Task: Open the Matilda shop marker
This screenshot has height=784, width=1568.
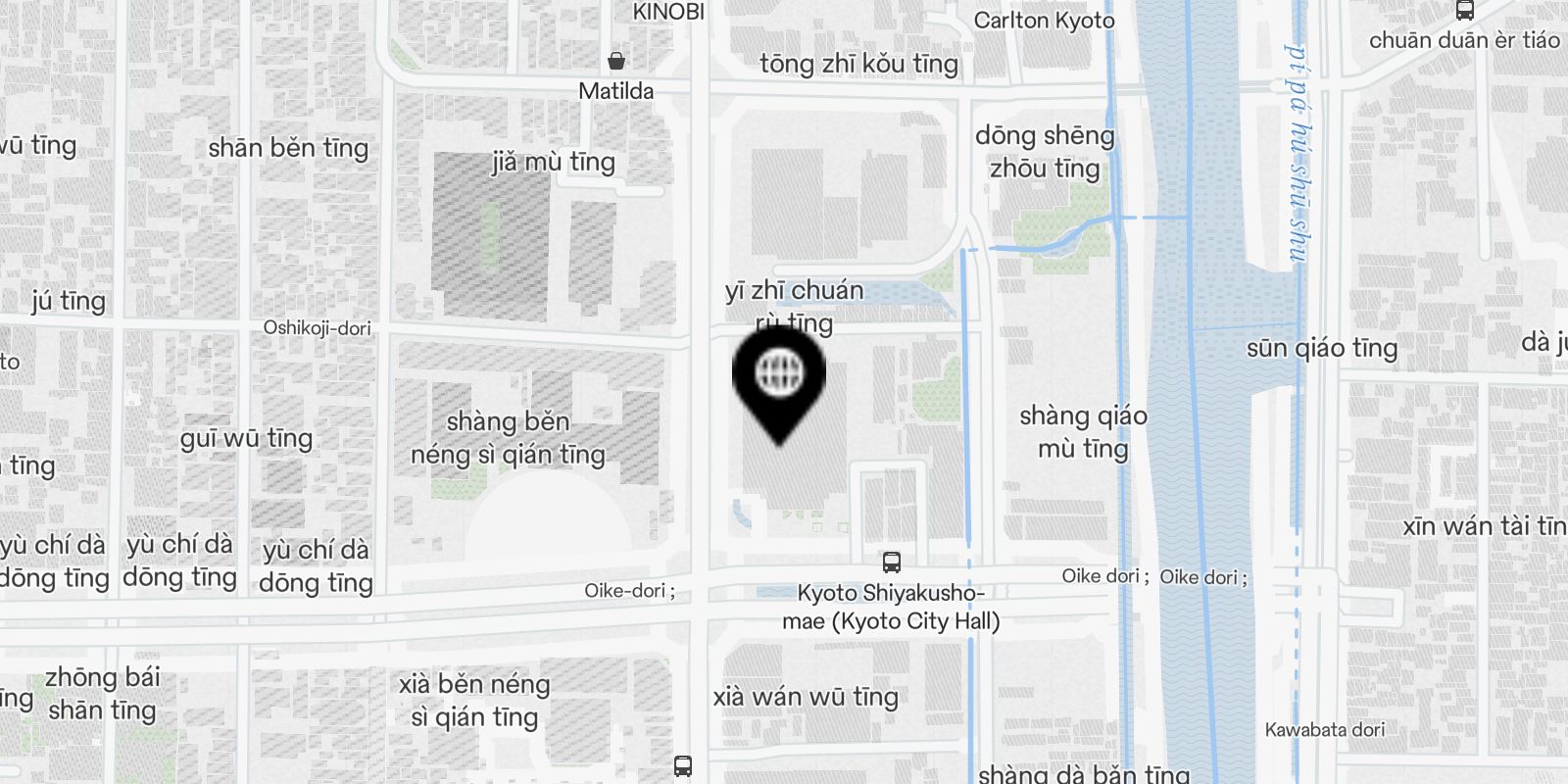Action: (616, 62)
